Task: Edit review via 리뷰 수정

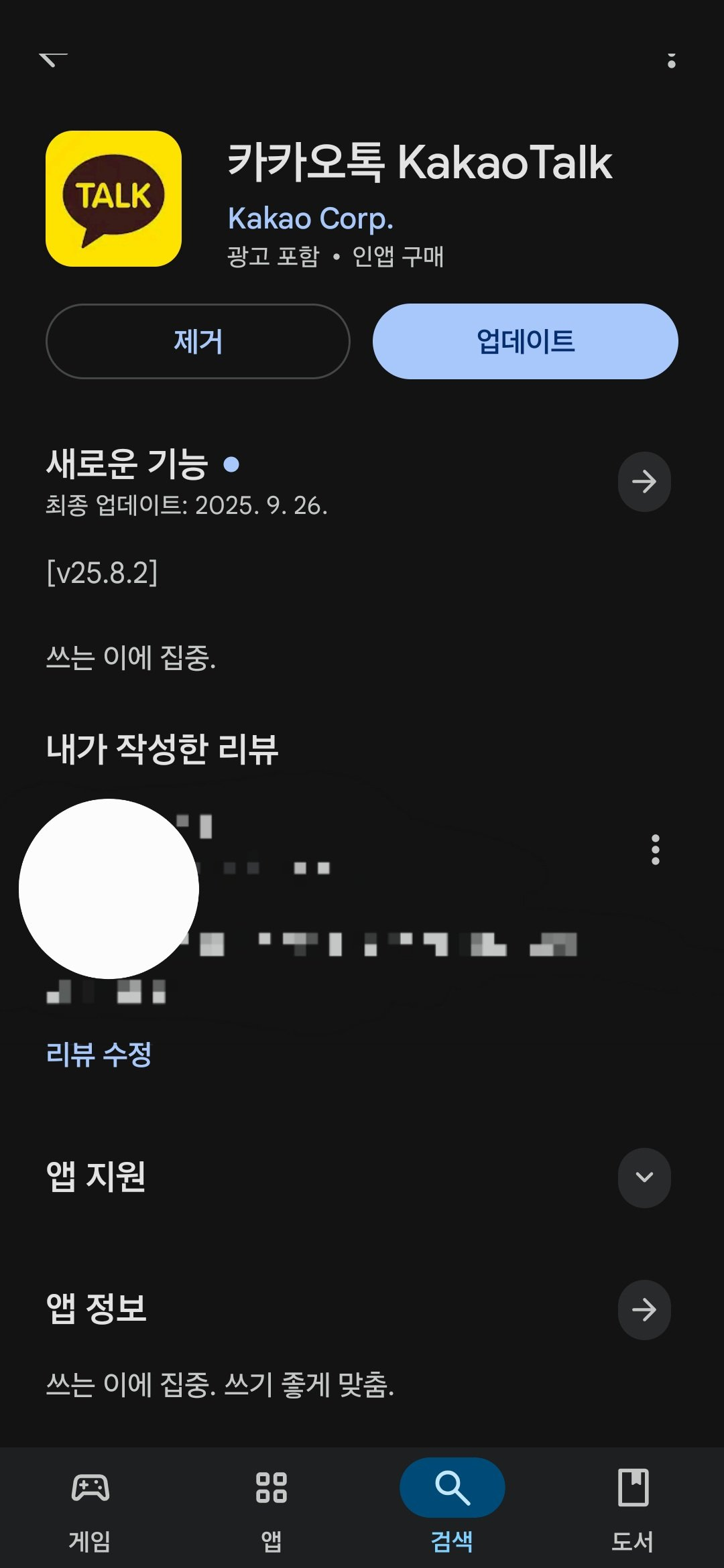Action: coord(99,1054)
